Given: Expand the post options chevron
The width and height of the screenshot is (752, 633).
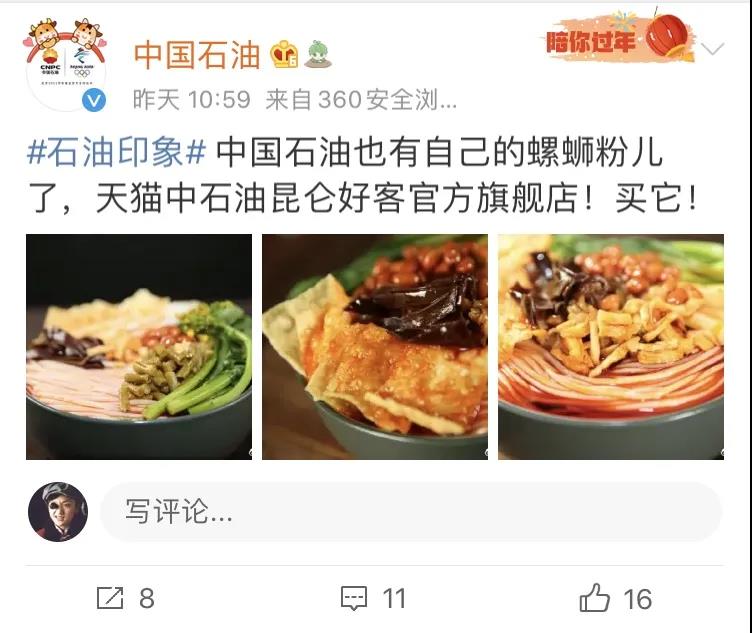Looking at the screenshot, I should pyautogui.click(x=713, y=49).
